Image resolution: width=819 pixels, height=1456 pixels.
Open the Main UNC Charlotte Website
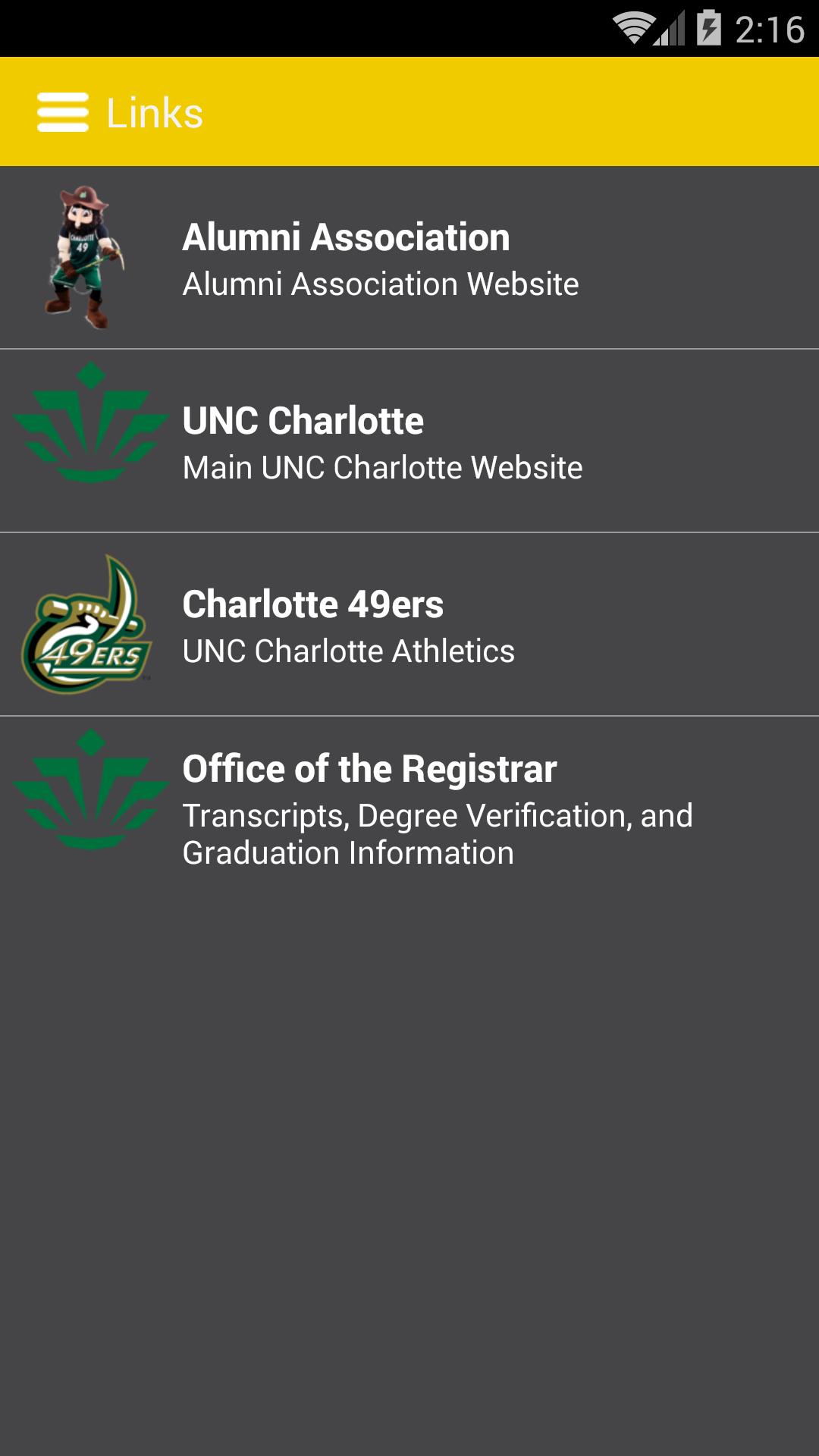click(384, 469)
